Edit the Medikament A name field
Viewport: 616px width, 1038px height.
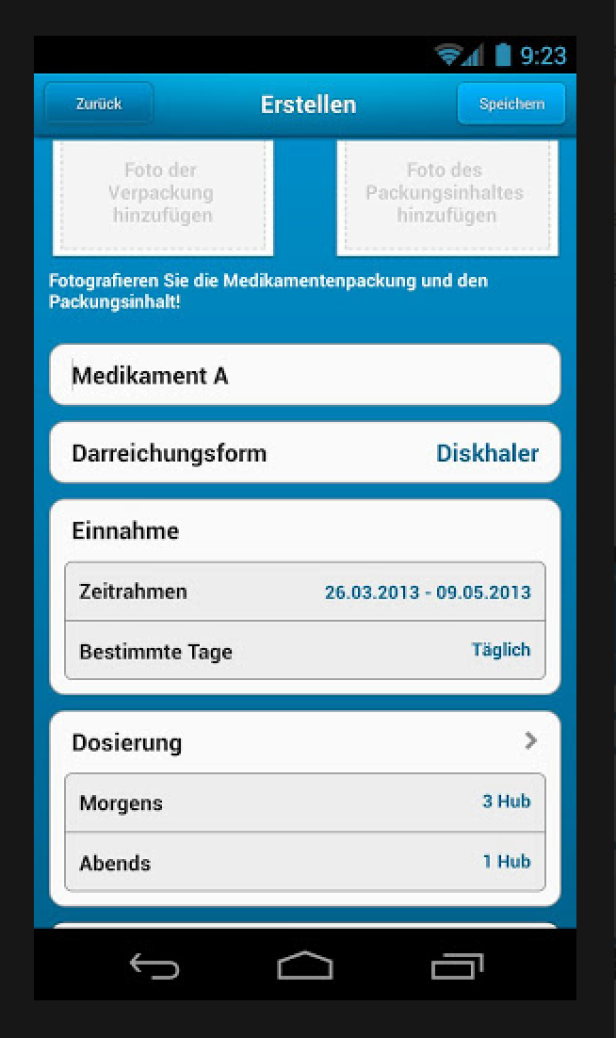304,376
